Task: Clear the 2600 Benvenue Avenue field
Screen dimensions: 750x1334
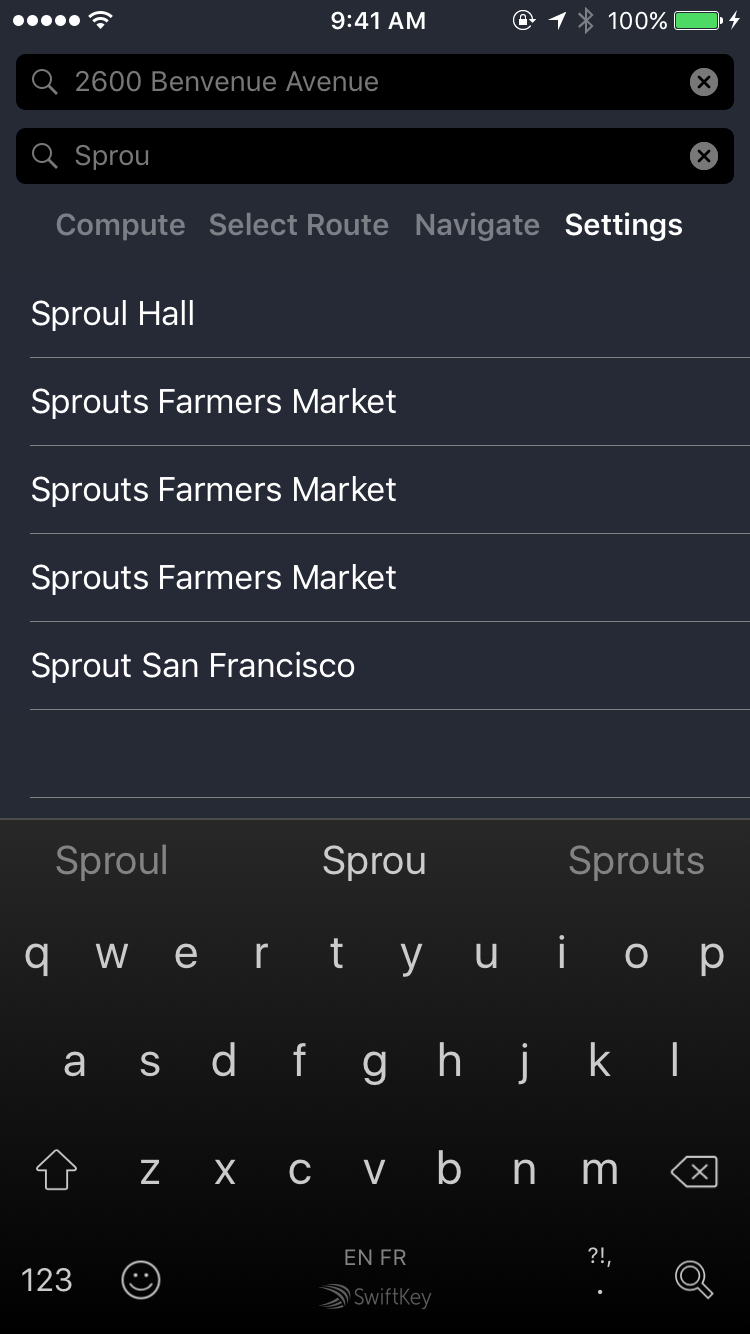Action: (704, 82)
